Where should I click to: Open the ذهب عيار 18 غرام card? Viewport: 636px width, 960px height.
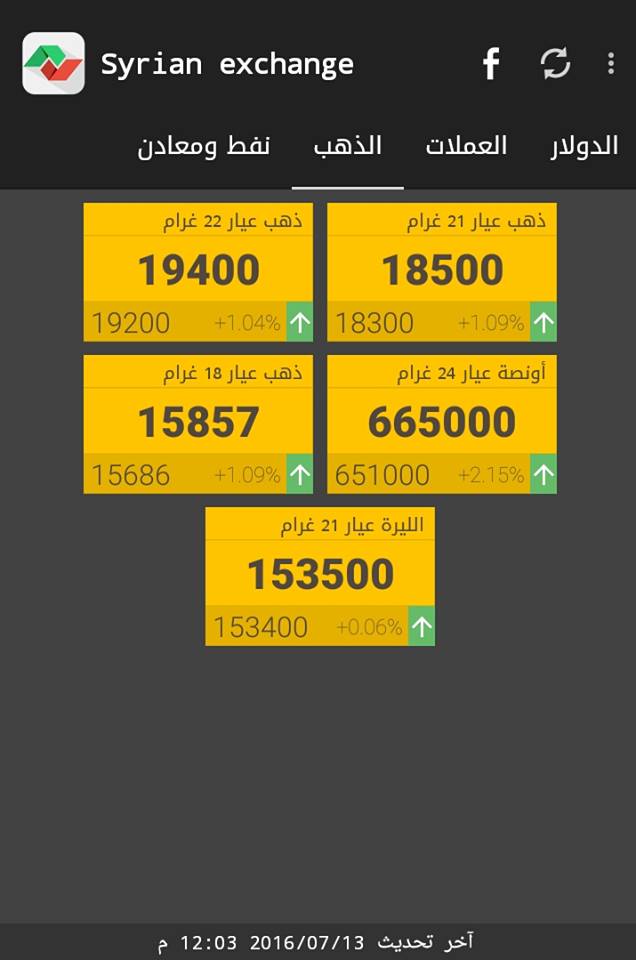coord(198,424)
